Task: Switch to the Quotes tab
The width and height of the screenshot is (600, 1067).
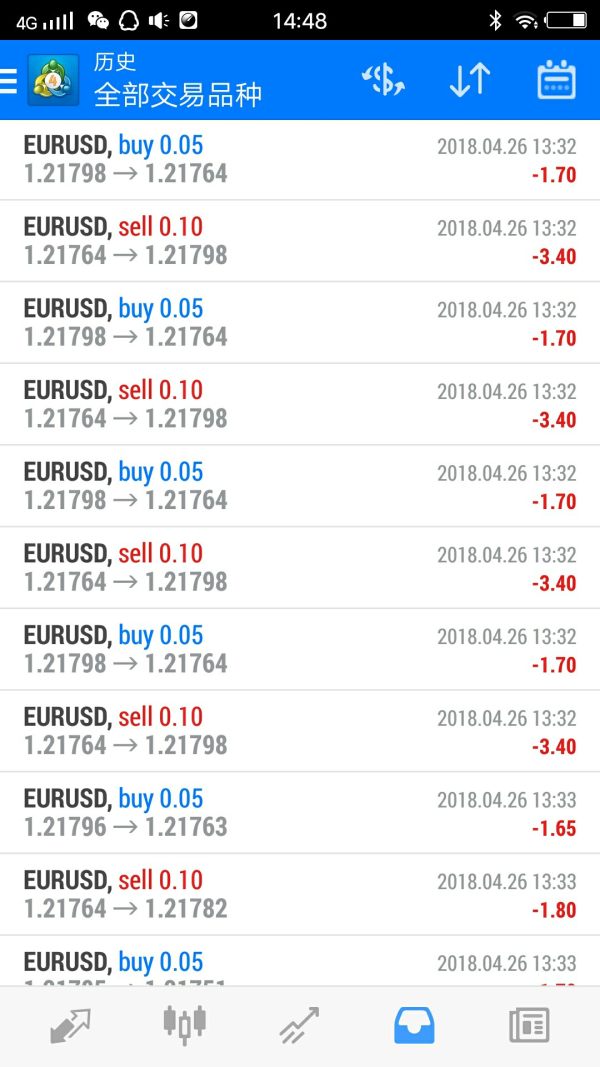Action: 71,1025
